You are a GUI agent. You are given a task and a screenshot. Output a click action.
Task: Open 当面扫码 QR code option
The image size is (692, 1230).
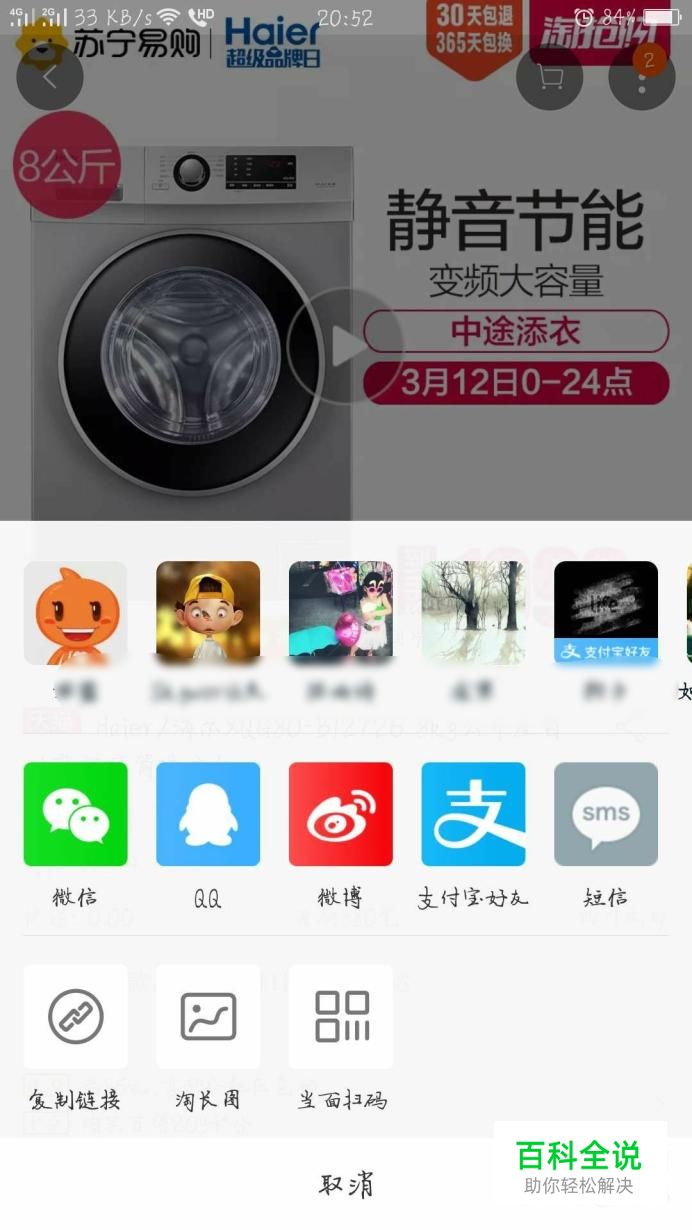(x=340, y=1017)
